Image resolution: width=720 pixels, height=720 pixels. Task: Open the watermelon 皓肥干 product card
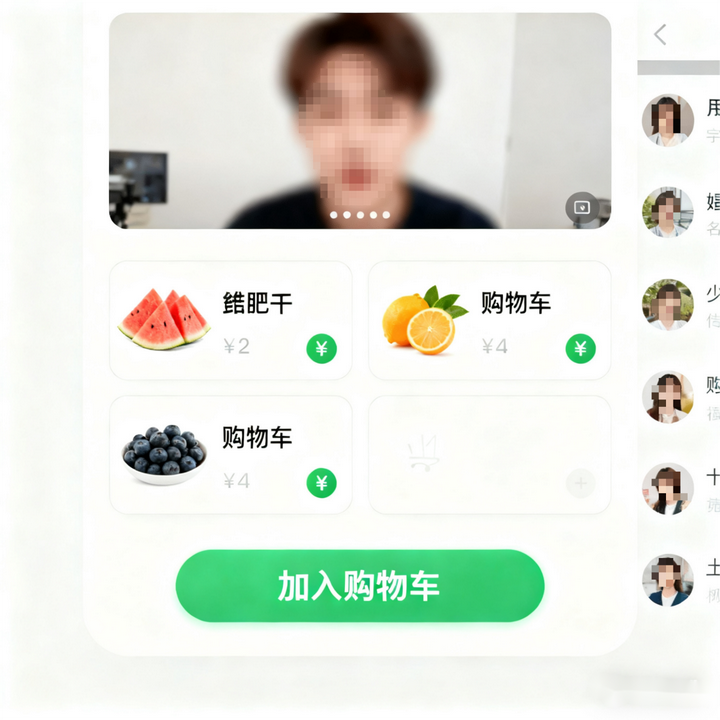230,318
